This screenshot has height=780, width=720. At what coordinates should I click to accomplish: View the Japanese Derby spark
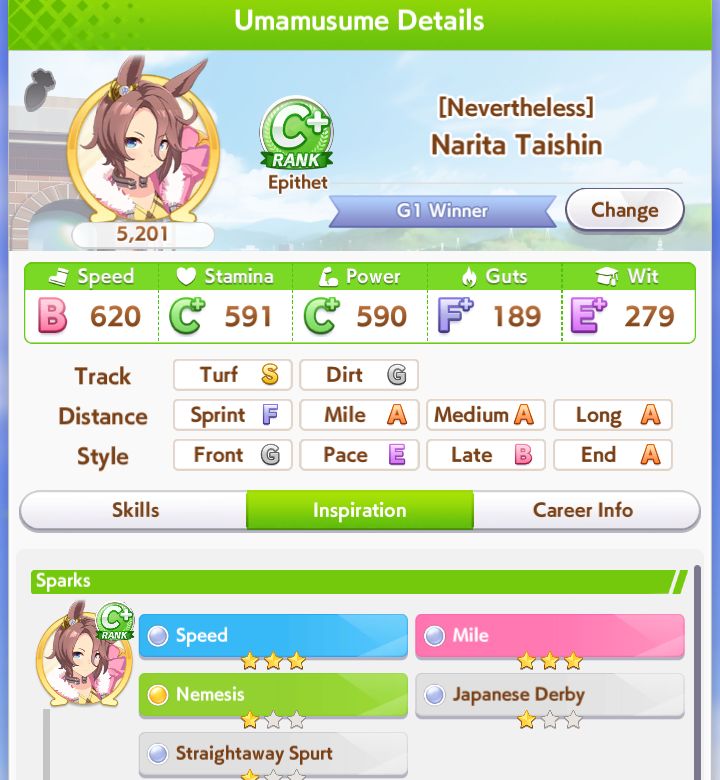[x=549, y=694]
